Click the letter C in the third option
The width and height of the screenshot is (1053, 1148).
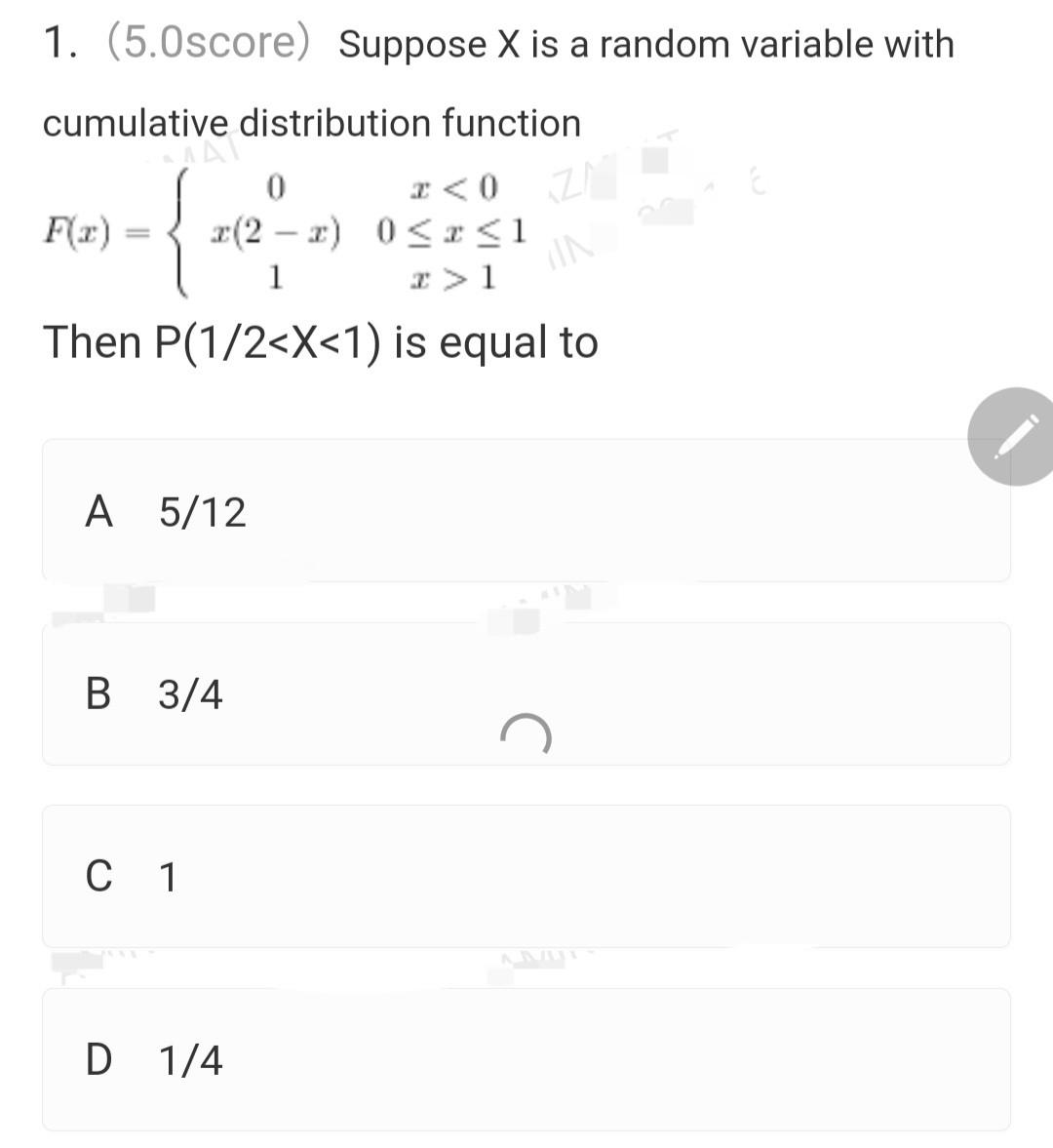tap(98, 877)
